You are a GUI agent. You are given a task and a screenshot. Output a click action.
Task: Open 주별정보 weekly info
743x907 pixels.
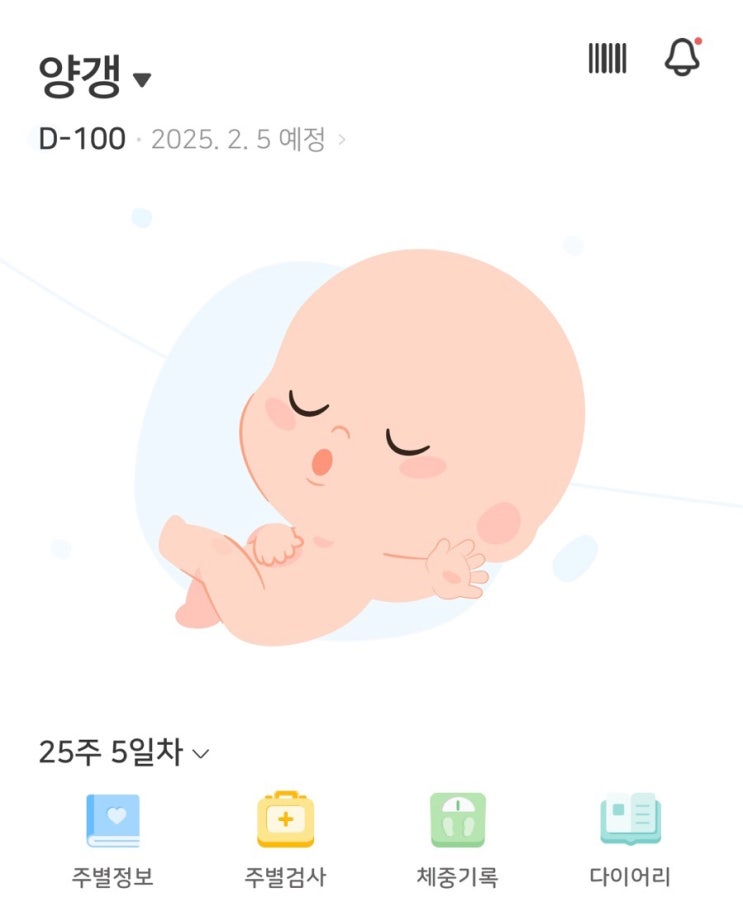[x=113, y=840]
